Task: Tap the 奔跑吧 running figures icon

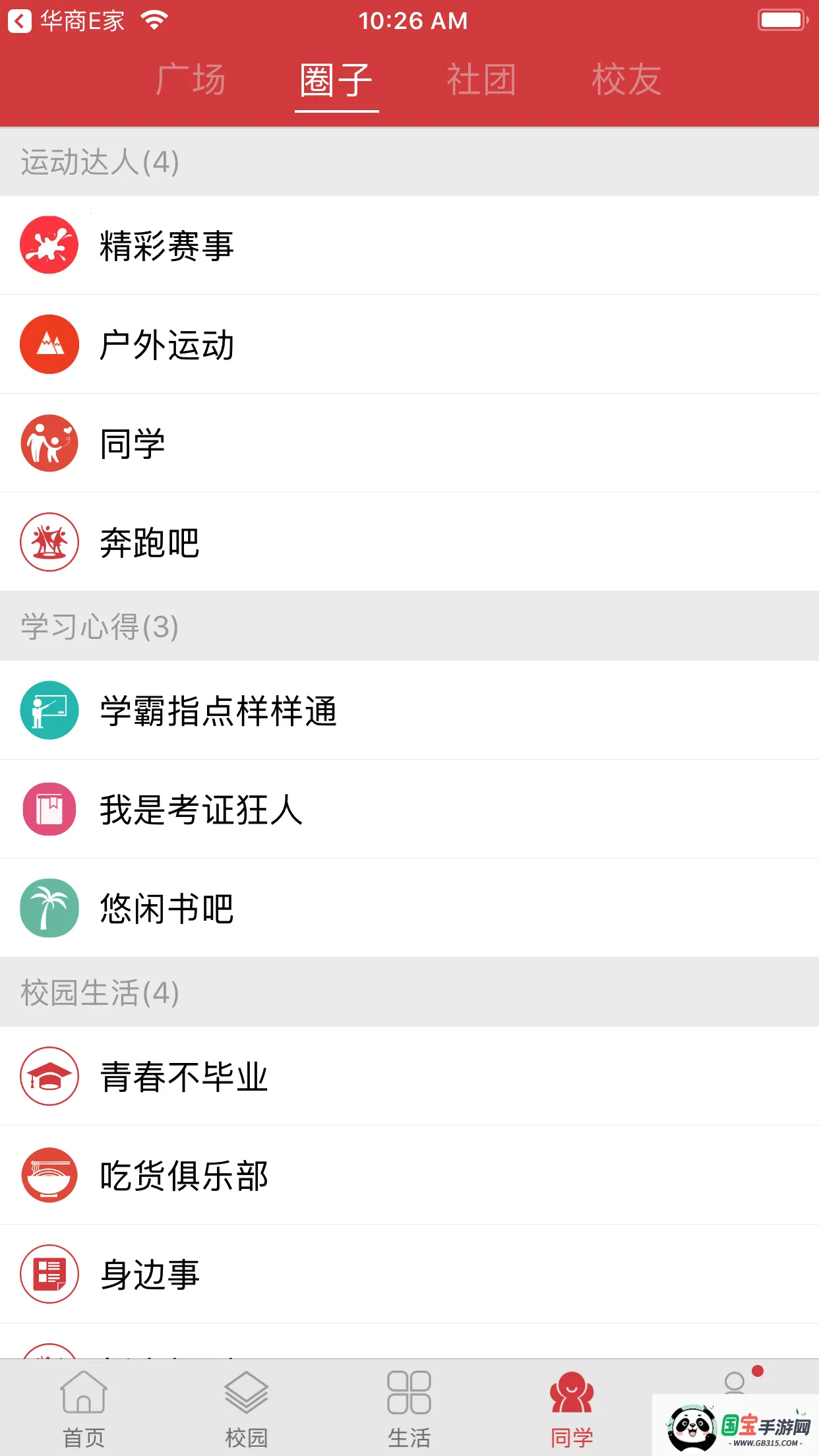Action: [49, 542]
